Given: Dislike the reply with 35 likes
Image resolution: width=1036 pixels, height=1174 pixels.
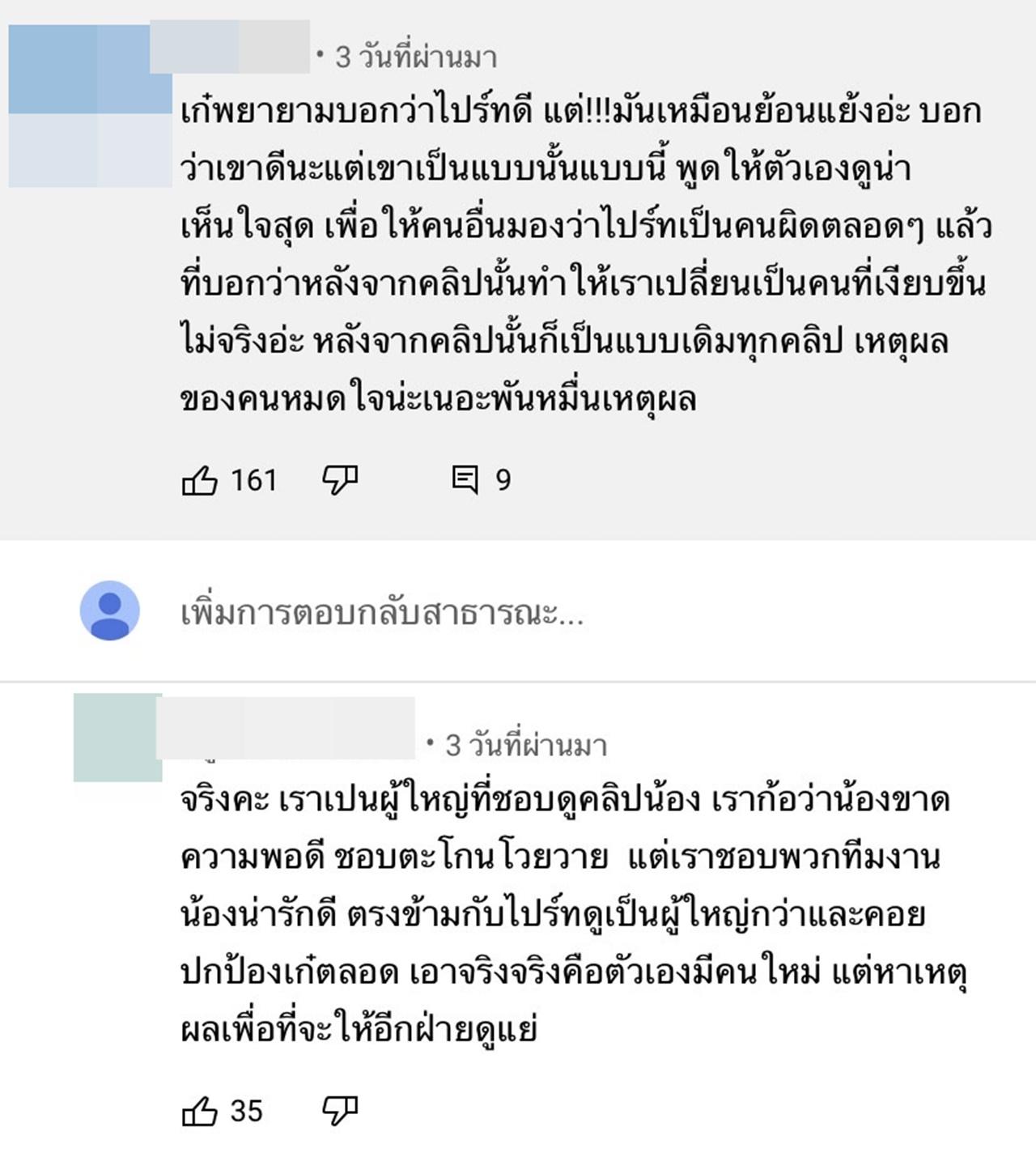Looking at the screenshot, I should point(340,1111).
